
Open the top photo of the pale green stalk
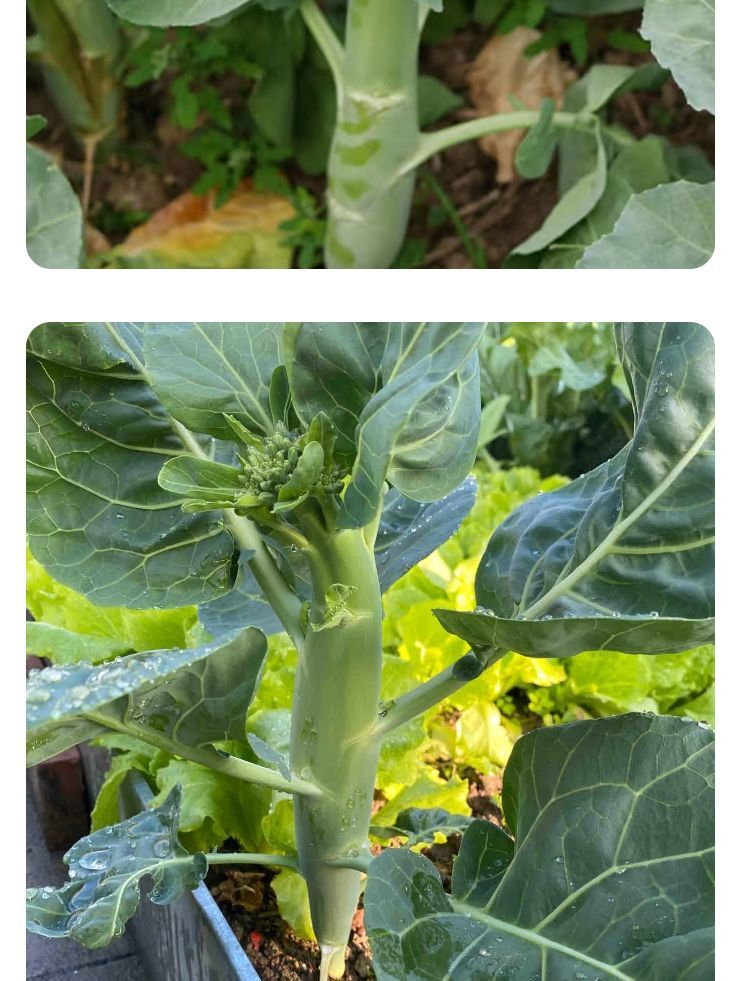370,134
